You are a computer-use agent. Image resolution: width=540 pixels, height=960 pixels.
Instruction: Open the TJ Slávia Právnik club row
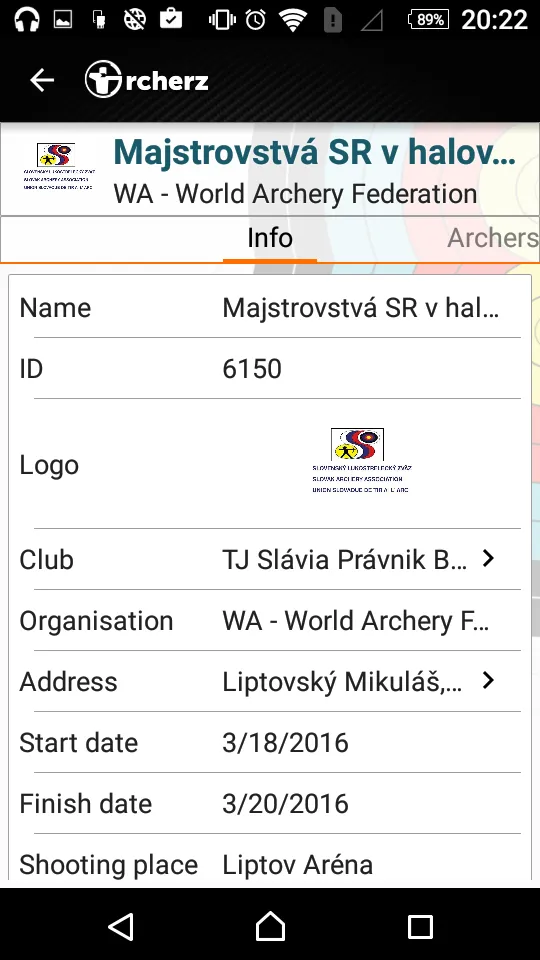270,559
